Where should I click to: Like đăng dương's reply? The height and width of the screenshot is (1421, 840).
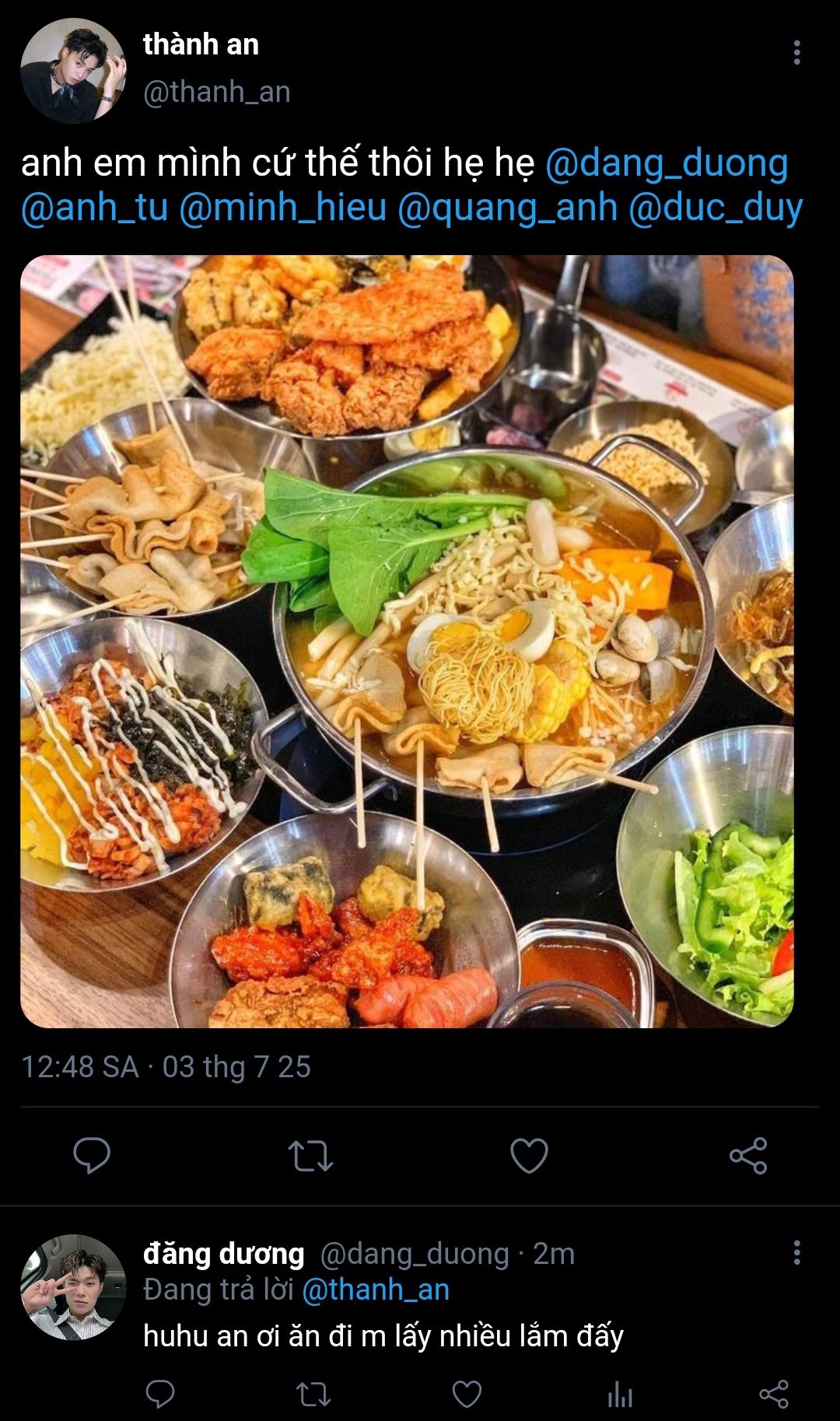pyautogui.click(x=467, y=1394)
